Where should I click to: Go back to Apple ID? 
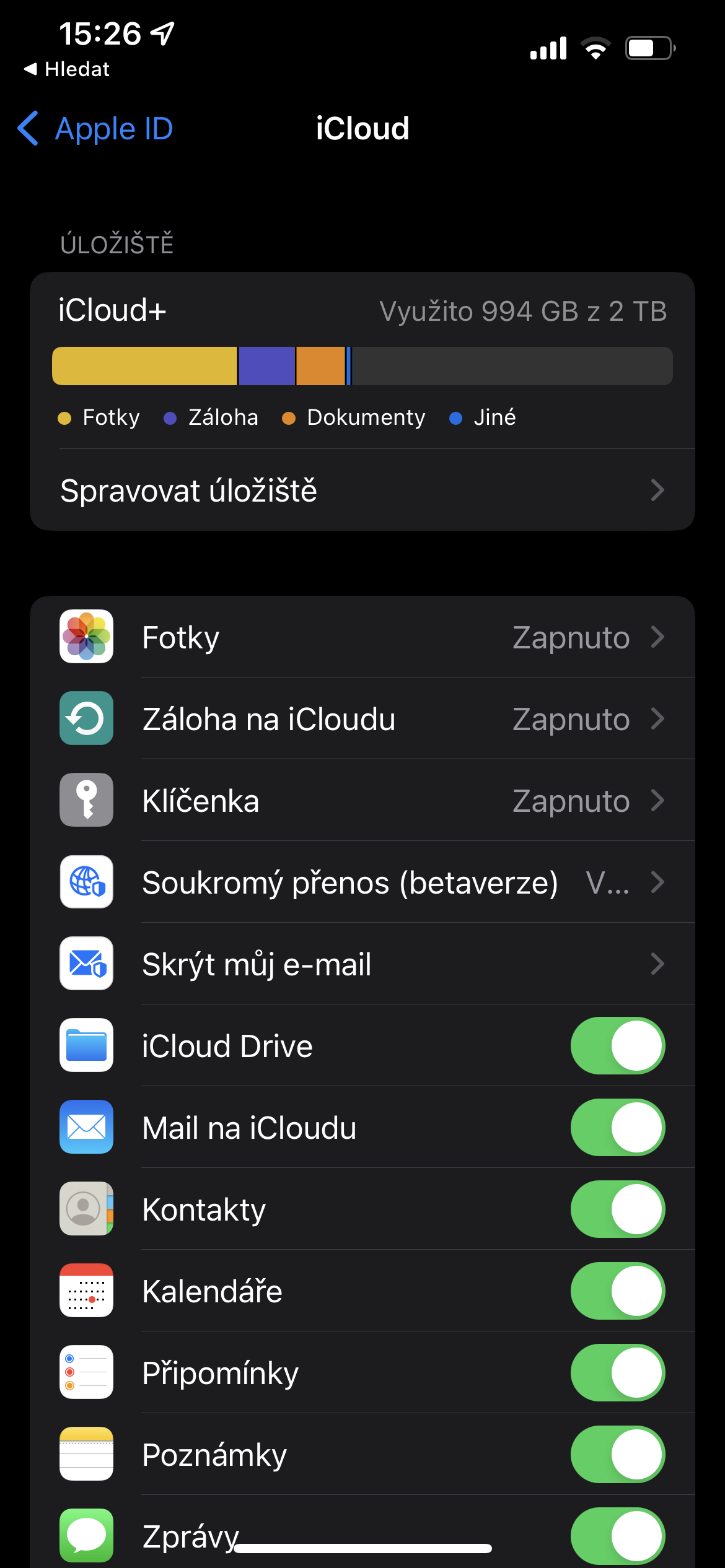tap(96, 129)
